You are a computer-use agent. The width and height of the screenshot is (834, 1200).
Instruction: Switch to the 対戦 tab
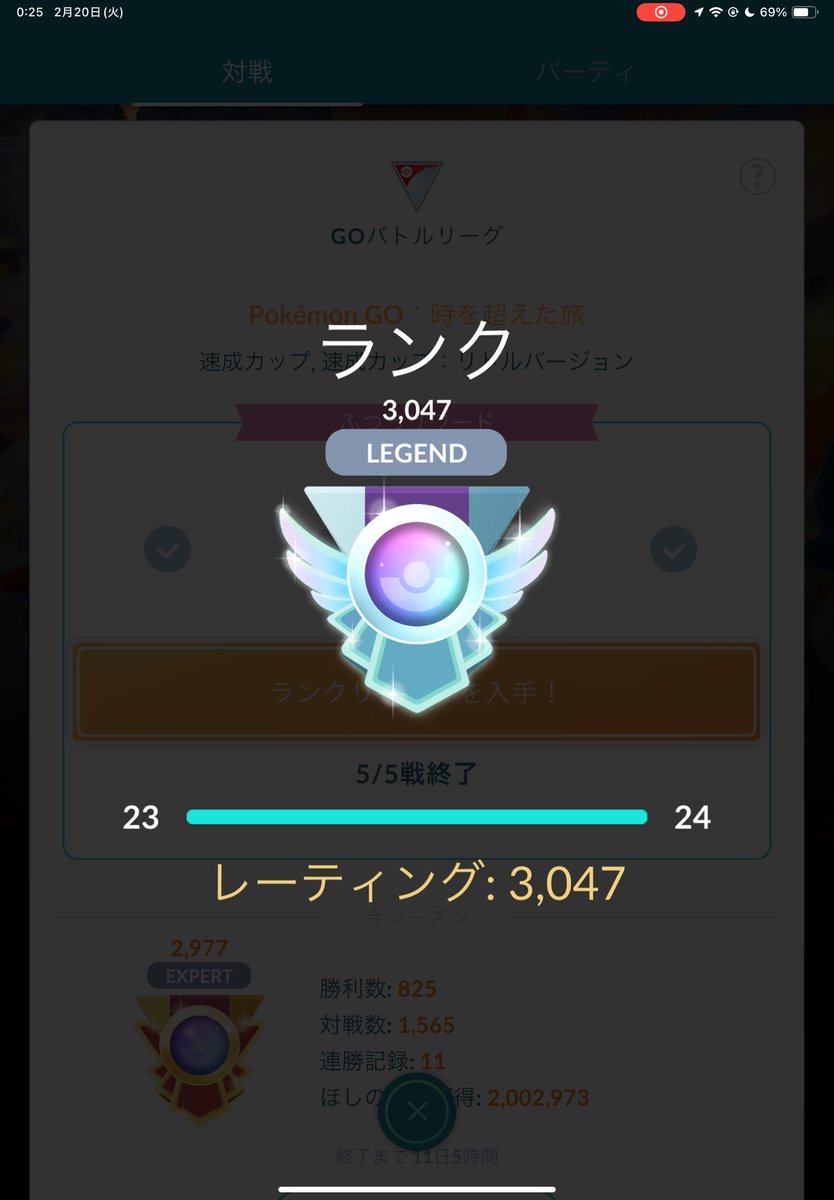(247, 72)
